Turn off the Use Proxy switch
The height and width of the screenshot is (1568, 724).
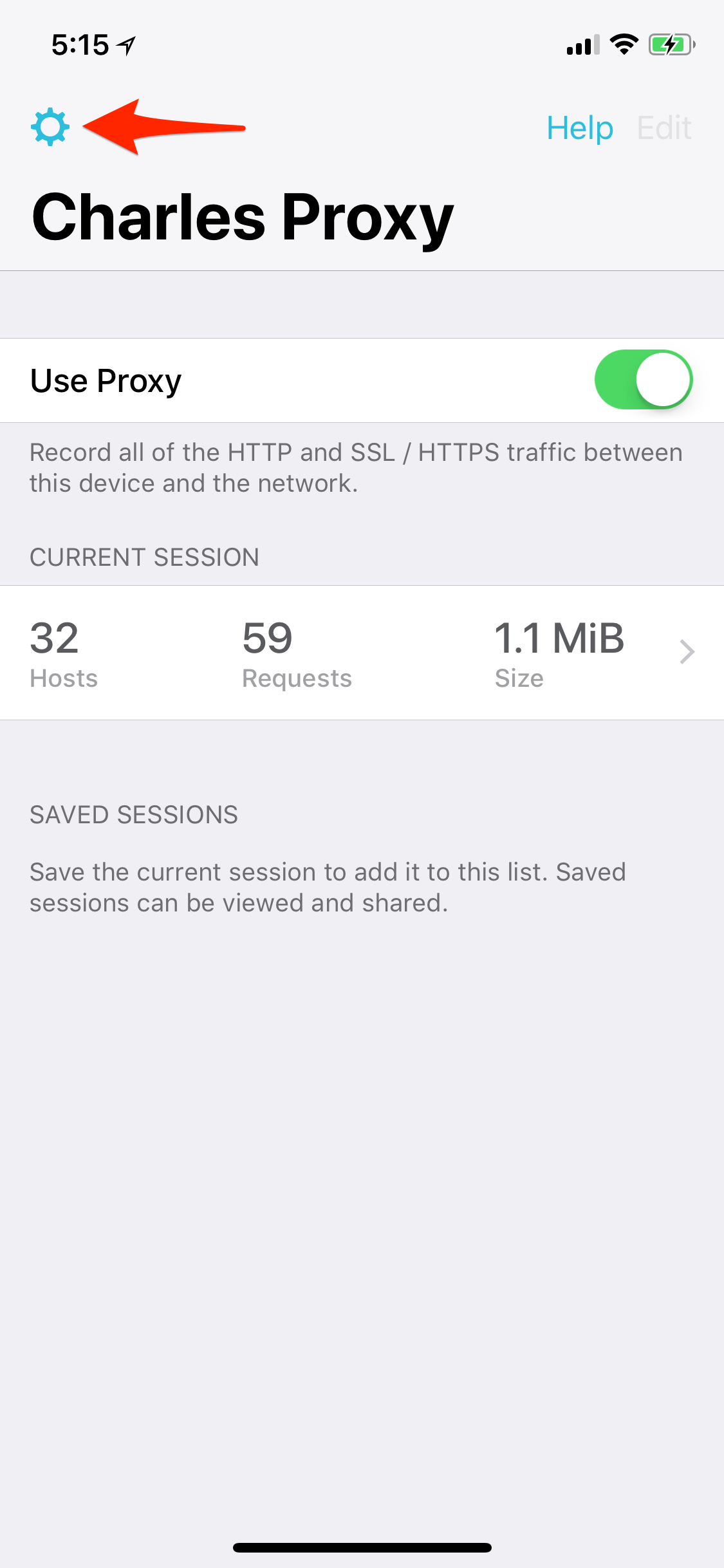(644, 380)
